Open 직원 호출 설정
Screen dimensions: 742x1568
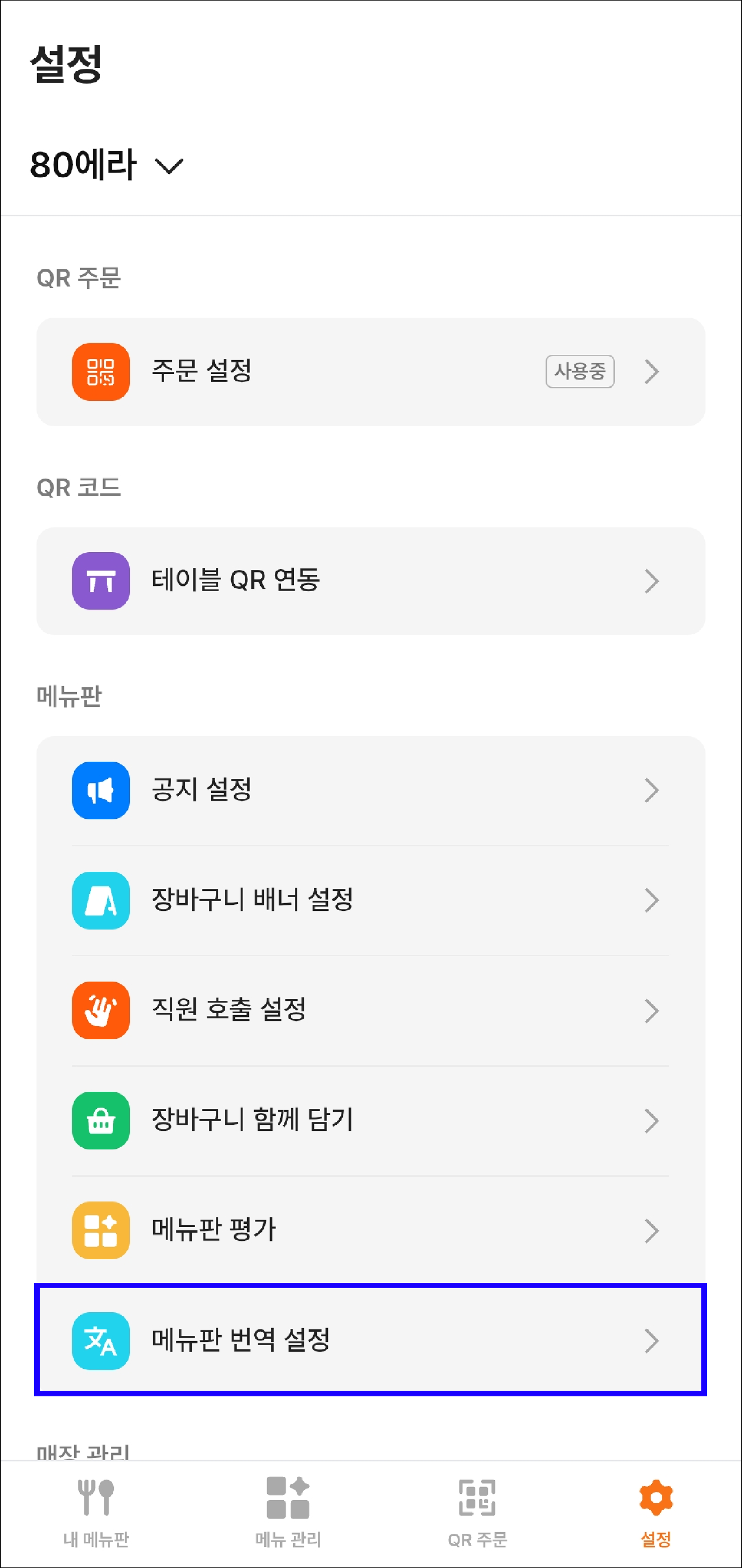[370, 1010]
